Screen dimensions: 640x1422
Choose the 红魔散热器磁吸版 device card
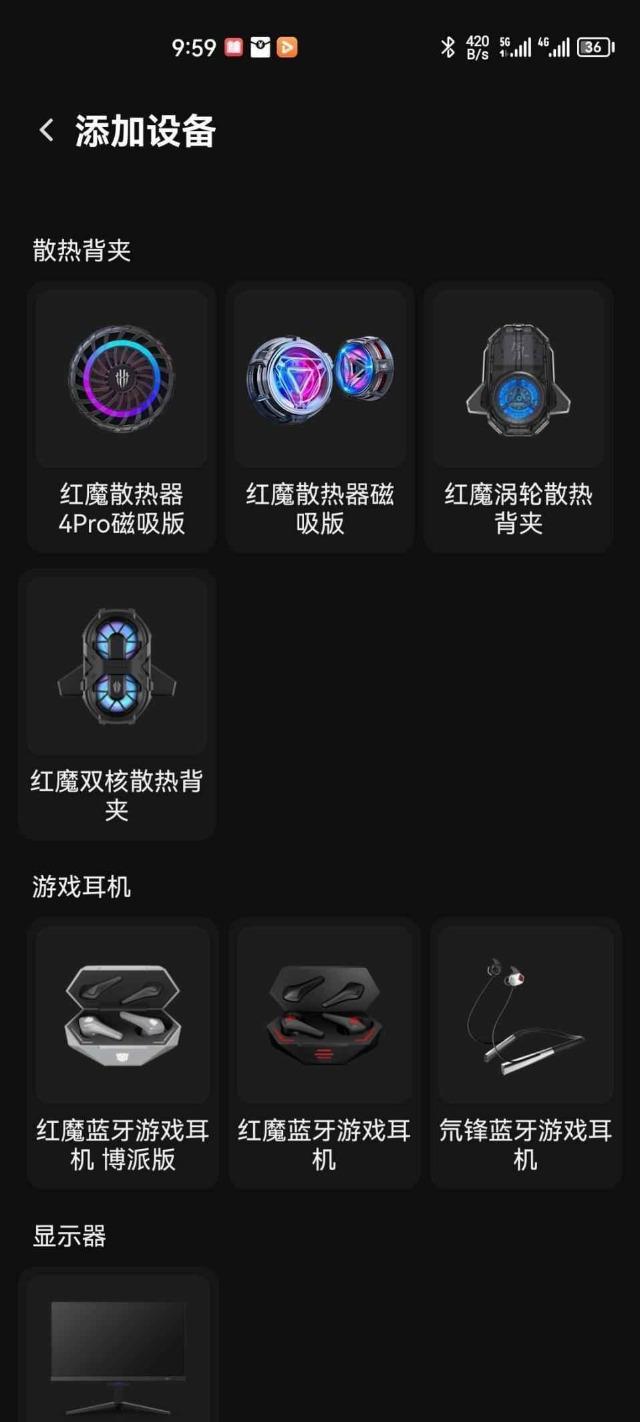tap(320, 417)
